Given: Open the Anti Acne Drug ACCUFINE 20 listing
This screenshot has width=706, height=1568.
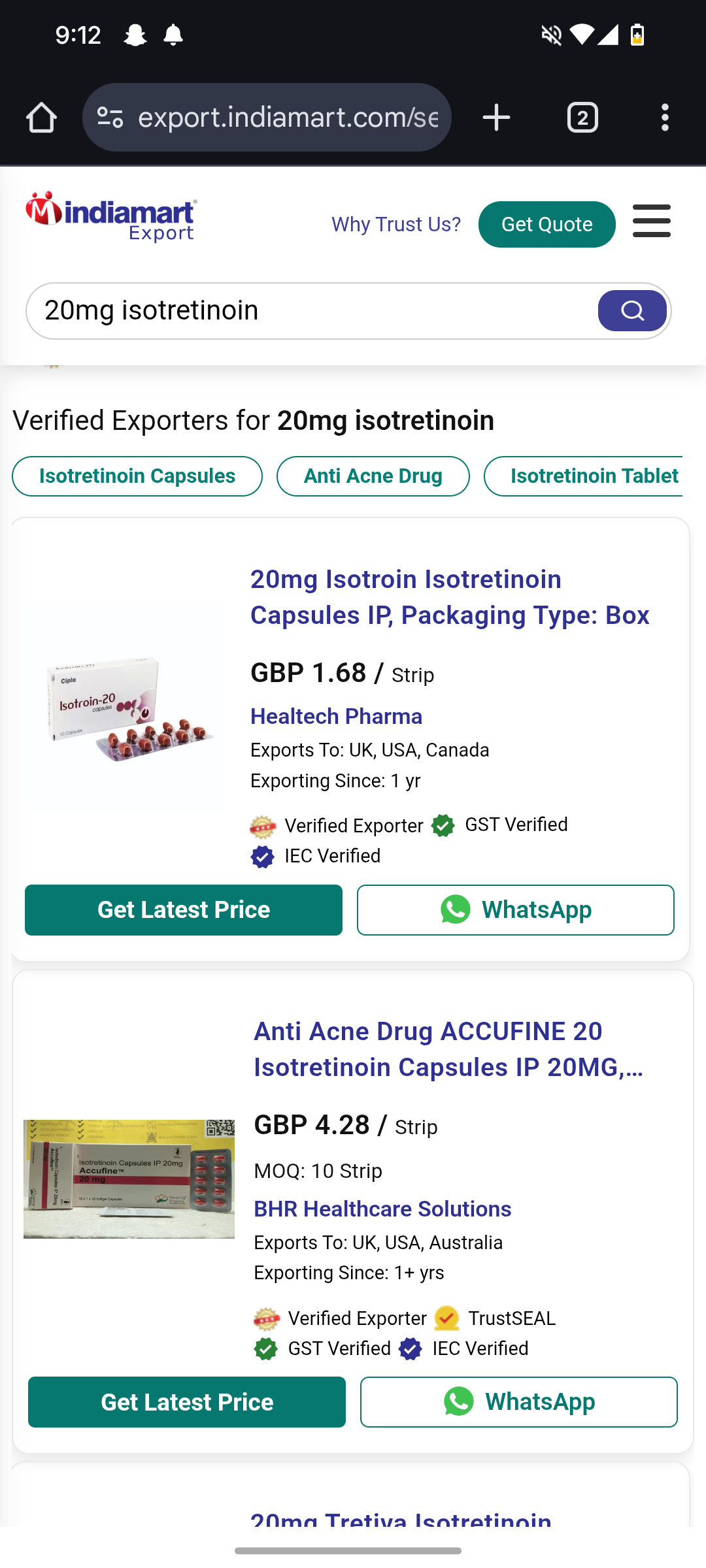Looking at the screenshot, I should click(448, 1049).
